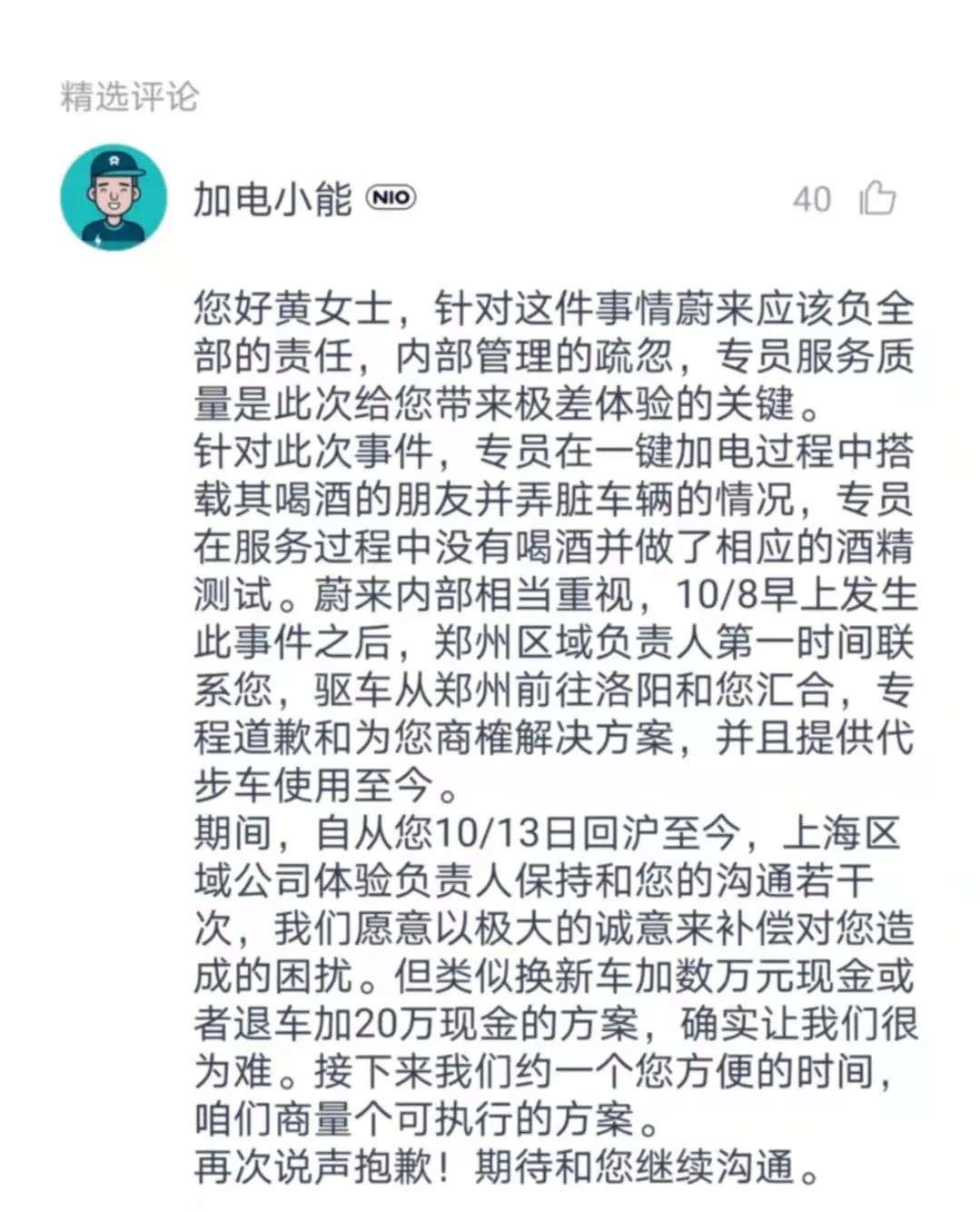This screenshot has width=980, height=1212.
Task: Open the username 加电小能
Action: coord(272,198)
